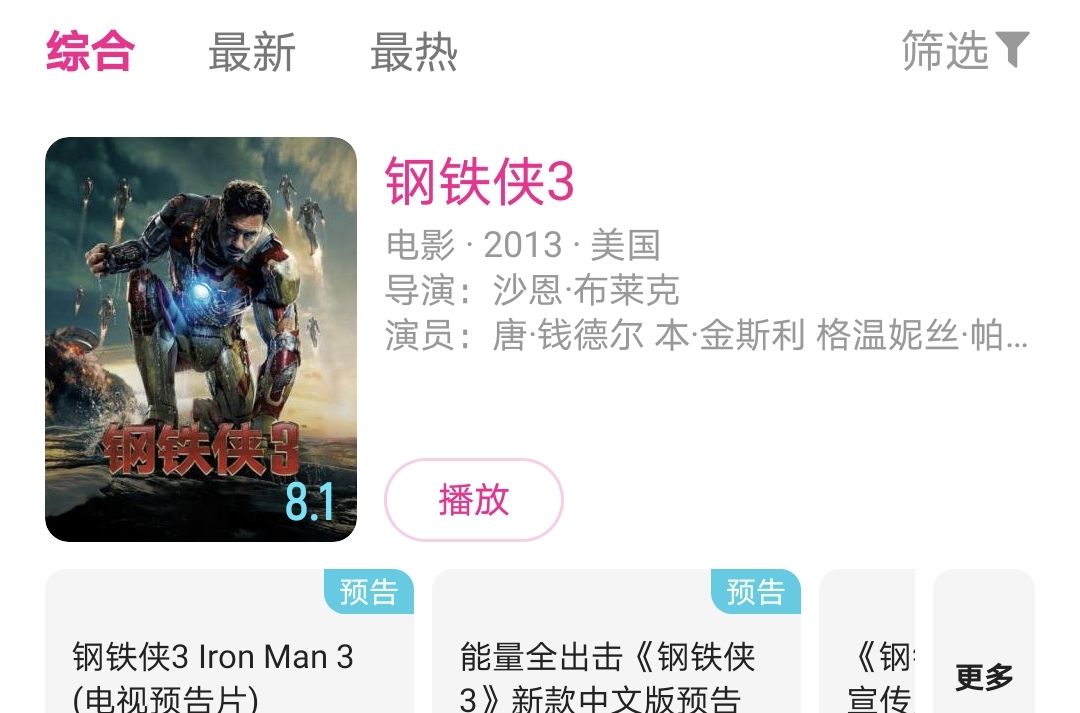Open trailer 能量全出击《钢铁侠3》新款中文版预告
Screen dimensions: 1080x713
(616, 660)
